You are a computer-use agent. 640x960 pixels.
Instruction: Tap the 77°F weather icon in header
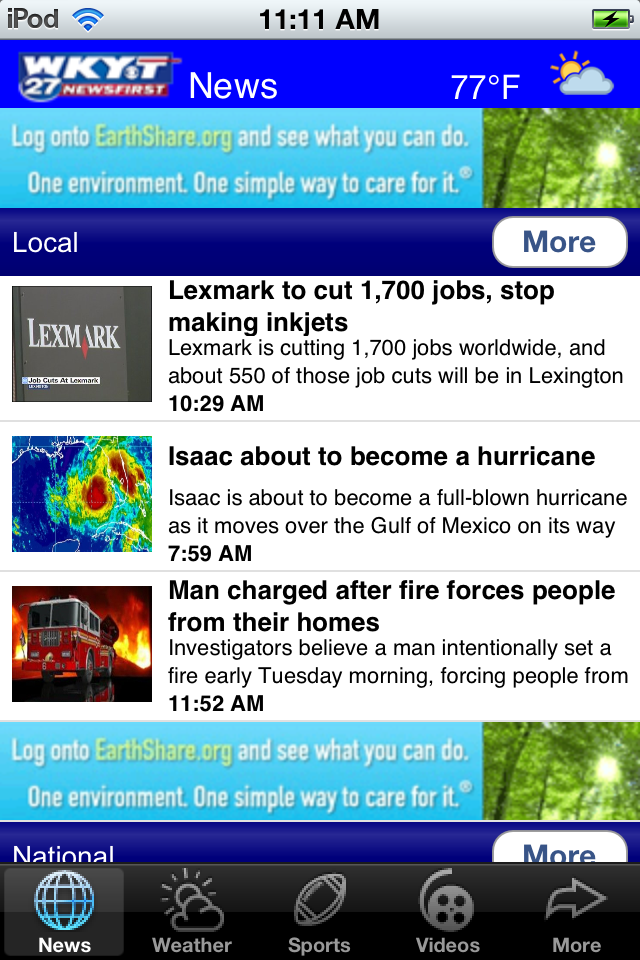[581, 76]
